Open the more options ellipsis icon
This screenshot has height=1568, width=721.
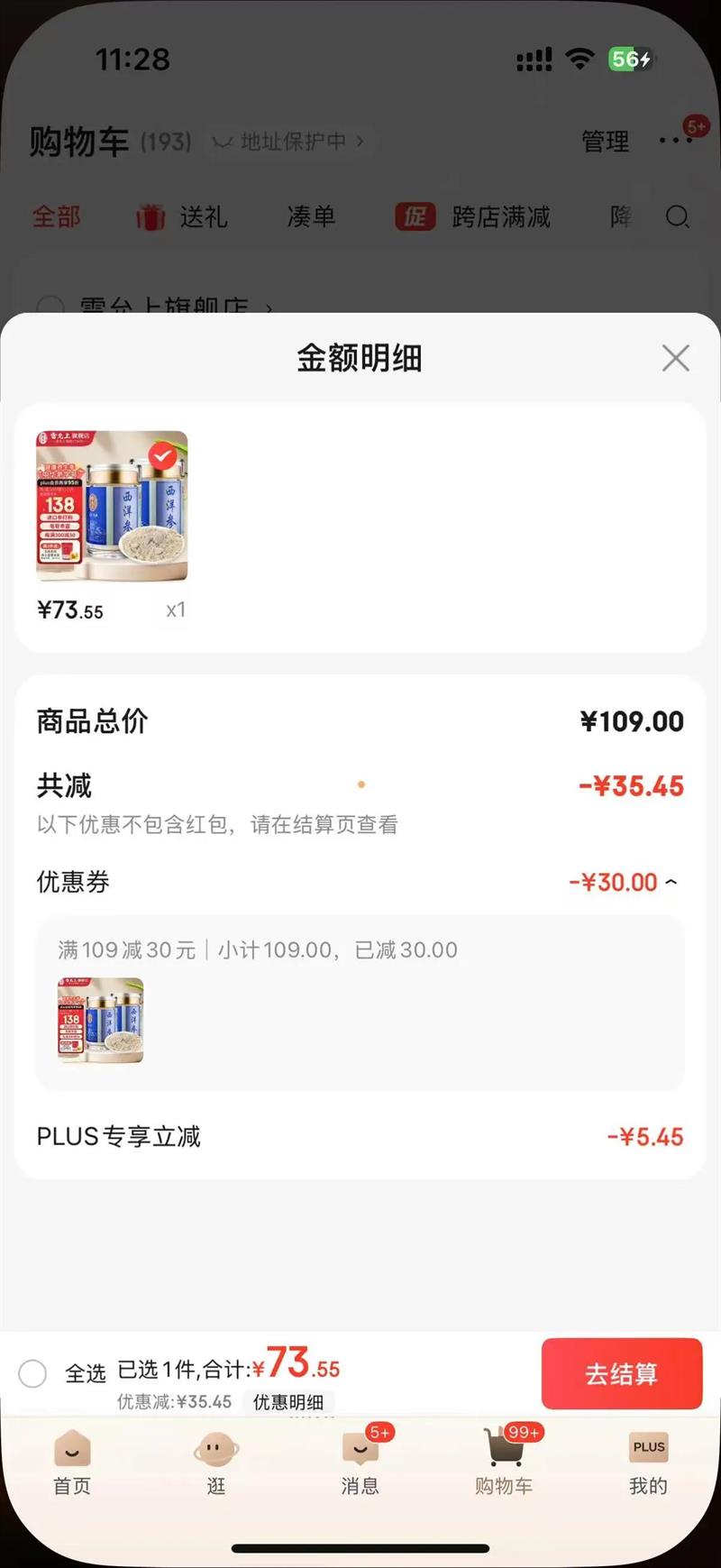click(675, 142)
